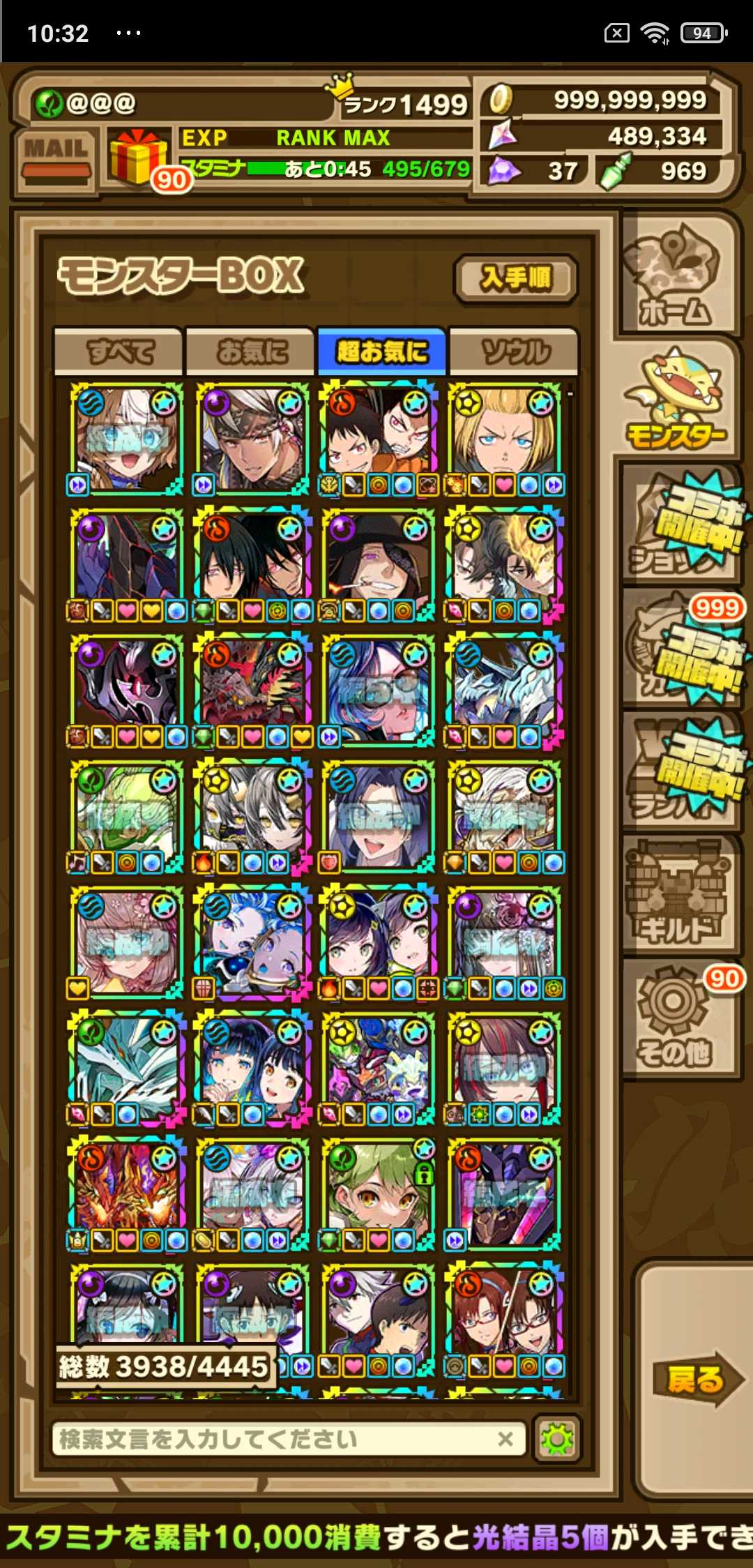Open the MAIL inbox
The width and height of the screenshot is (753, 1568).
point(56,159)
